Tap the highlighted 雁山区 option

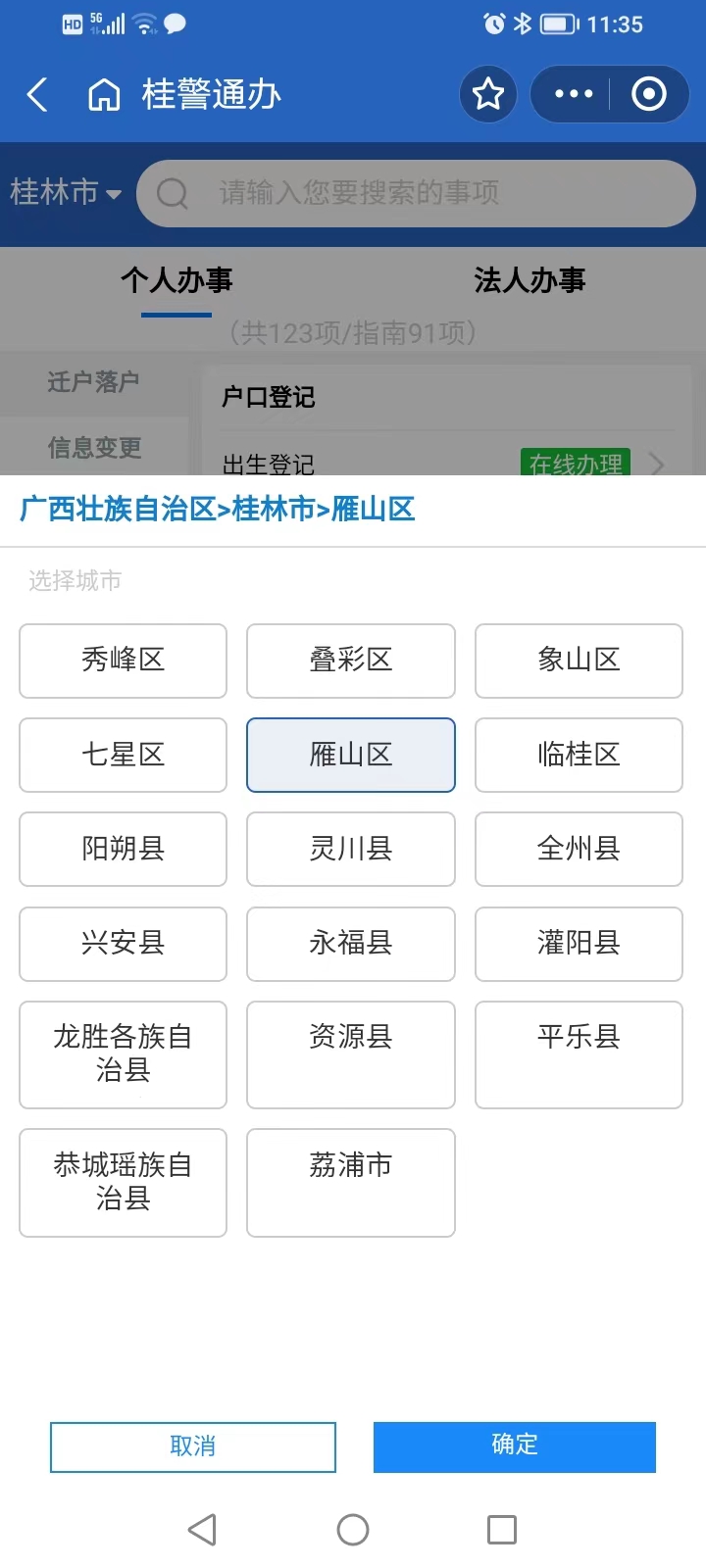click(x=351, y=755)
